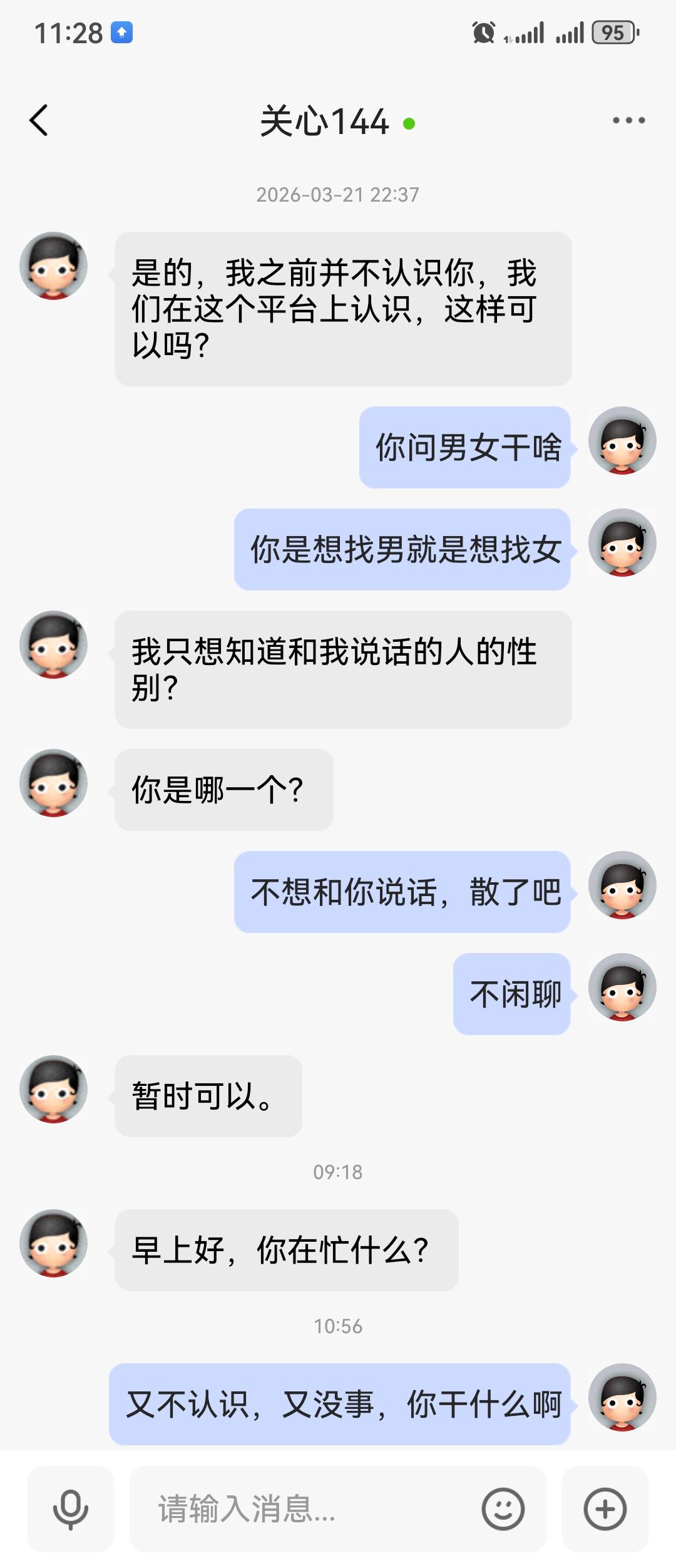Switch to voice input with the microphone
676x1568 pixels.
(71, 1509)
